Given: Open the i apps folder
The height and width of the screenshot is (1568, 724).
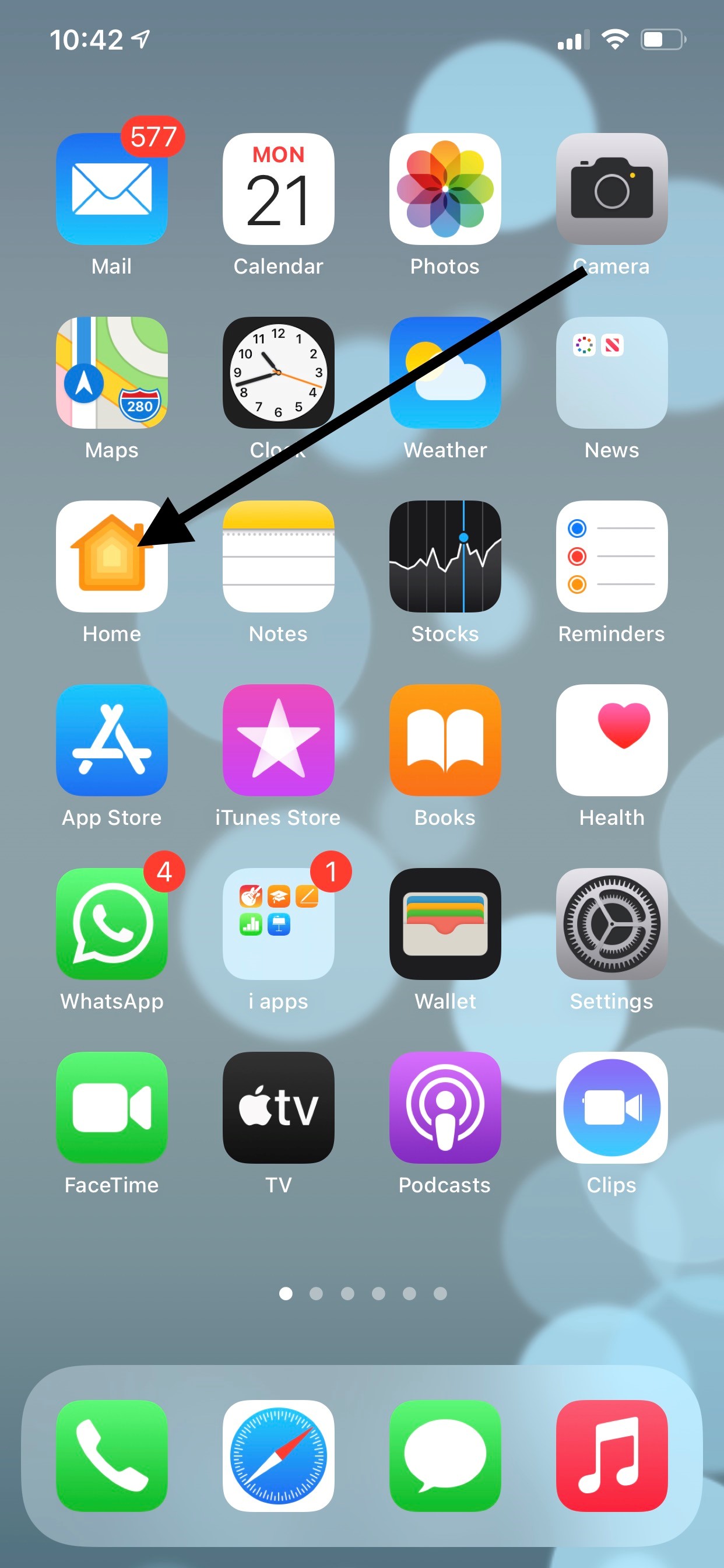Looking at the screenshot, I should coord(279,923).
